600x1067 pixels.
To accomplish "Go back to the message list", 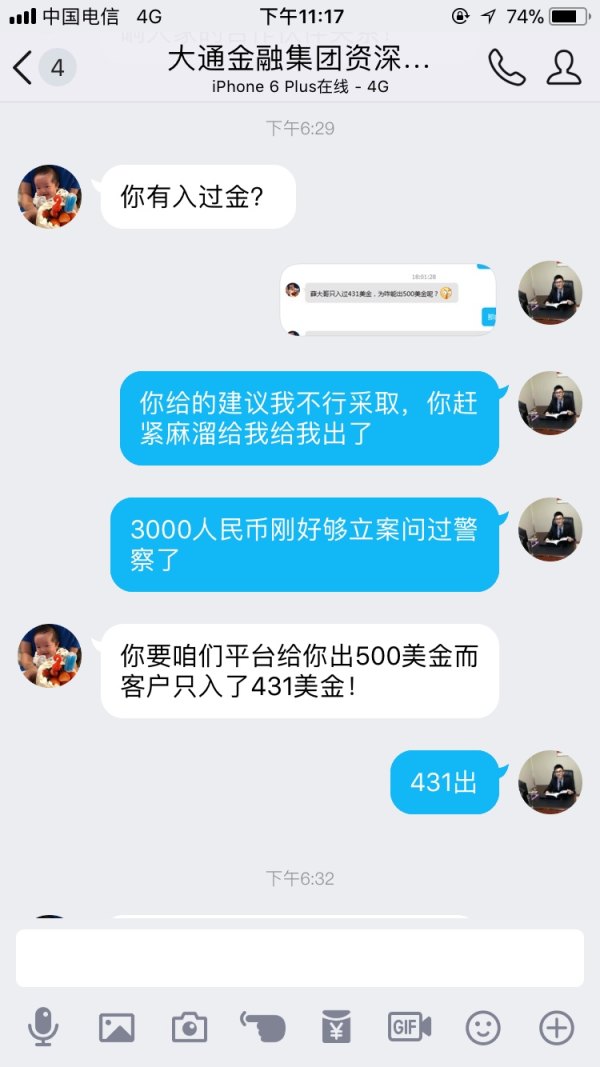I will point(24,68).
